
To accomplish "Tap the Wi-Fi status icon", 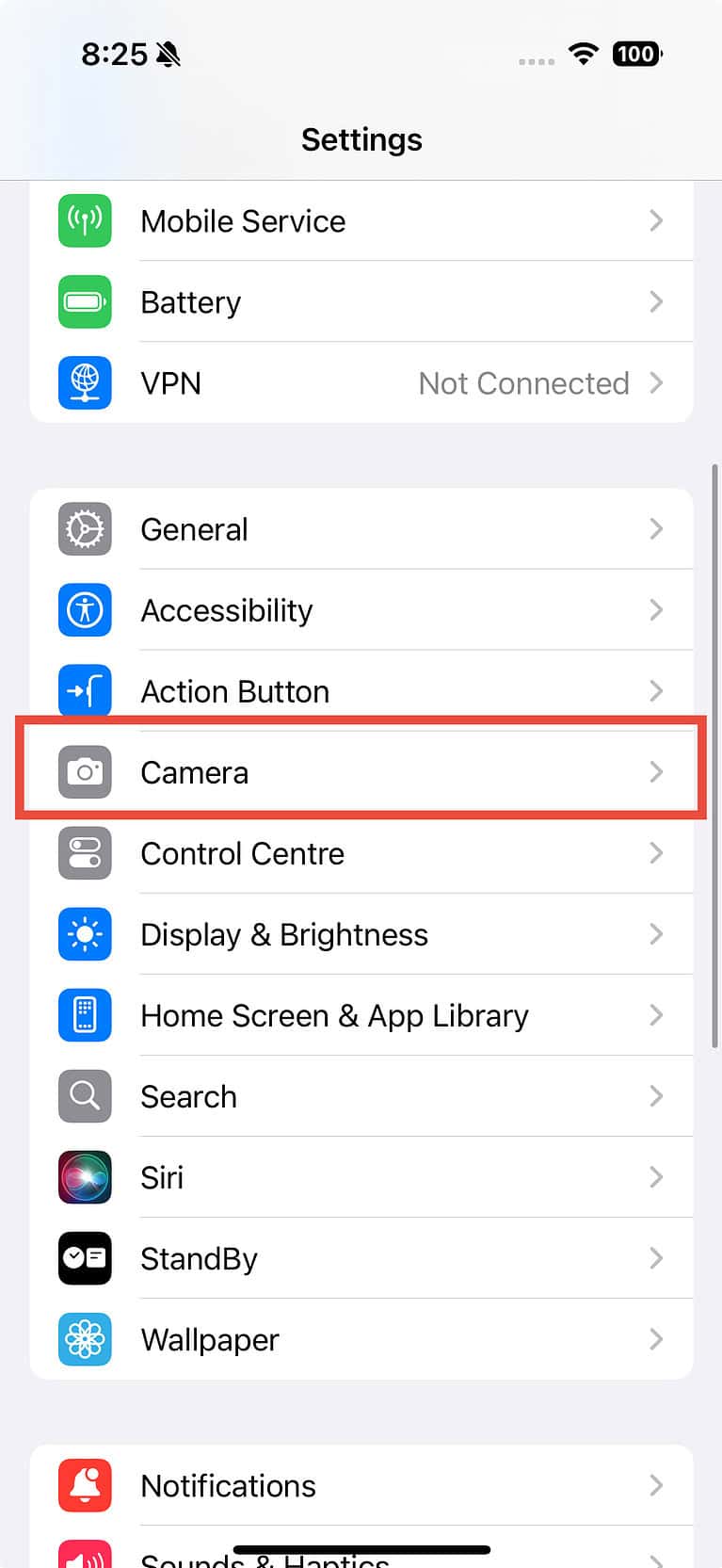I will point(583,54).
